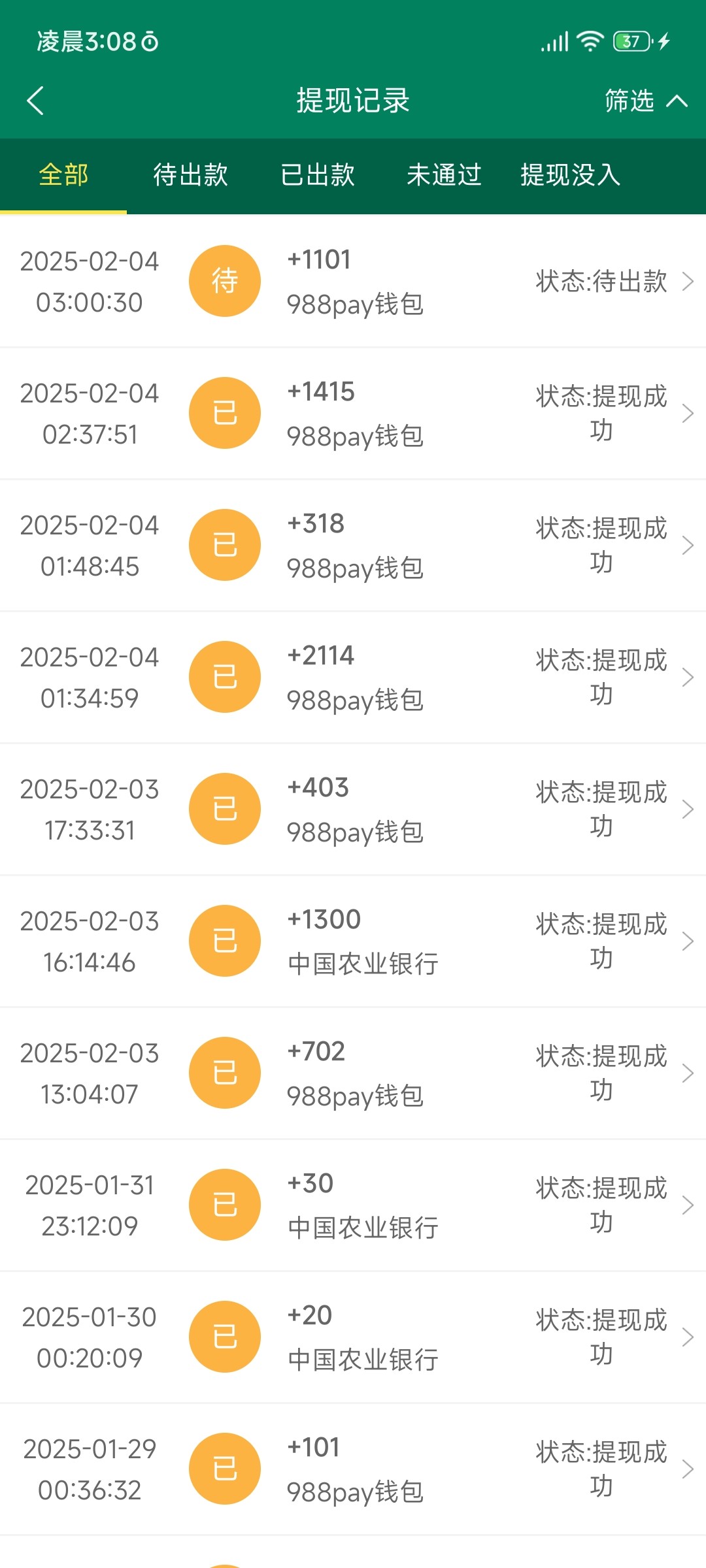
Task: Switch to the 全部 tab
Action: point(63,175)
